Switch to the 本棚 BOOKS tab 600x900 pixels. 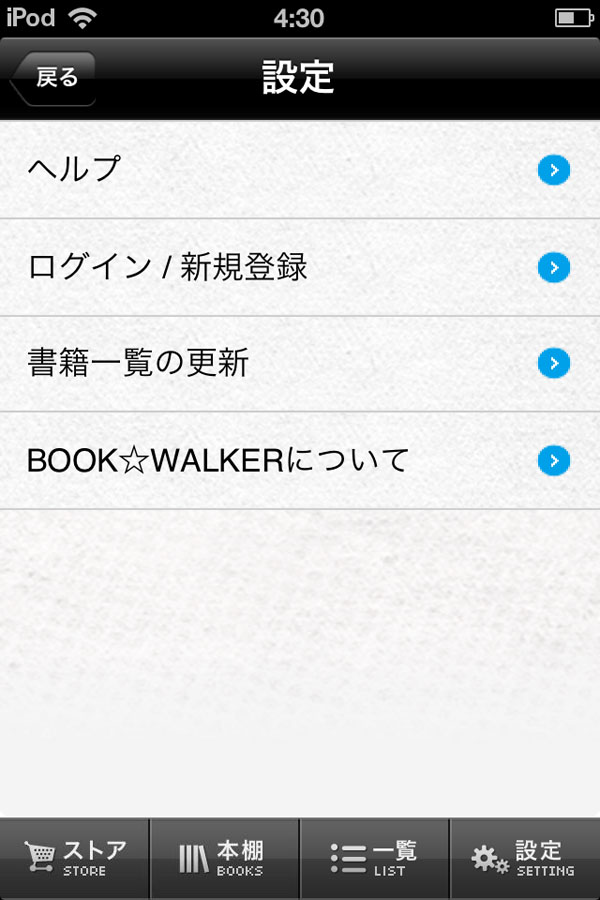point(224,859)
